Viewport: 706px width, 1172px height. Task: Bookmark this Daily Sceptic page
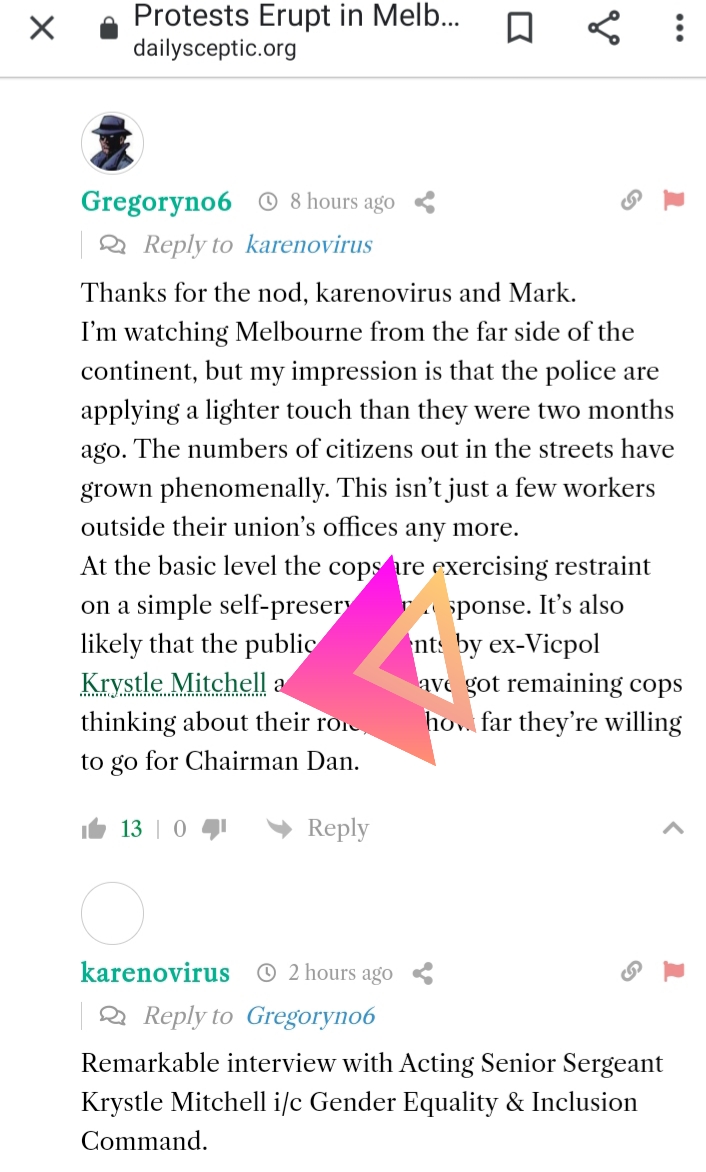tap(519, 29)
